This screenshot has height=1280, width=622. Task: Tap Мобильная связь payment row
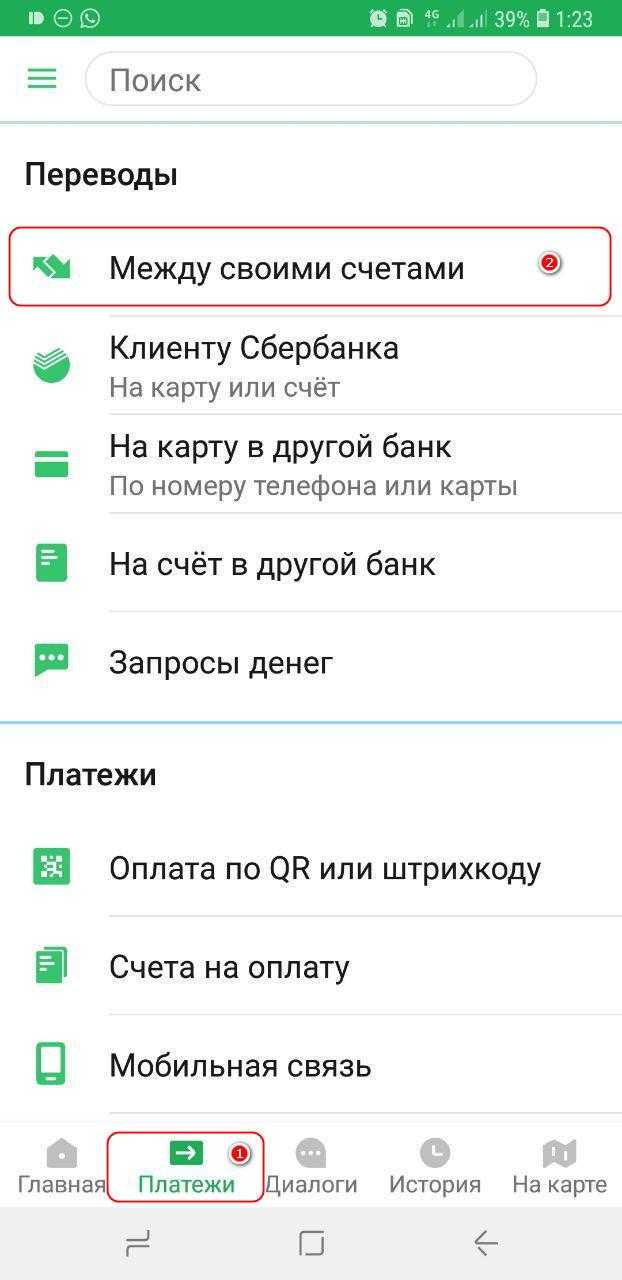point(311,1065)
